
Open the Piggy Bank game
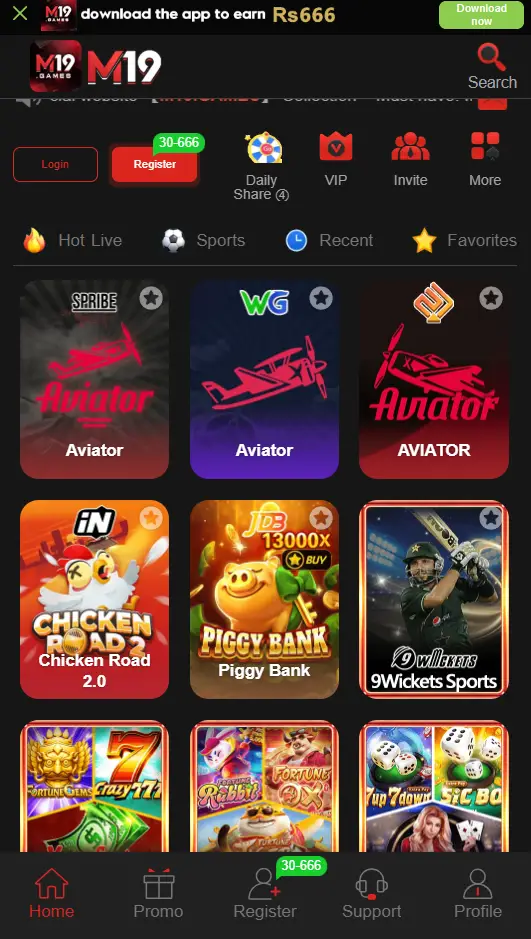tap(265, 599)
